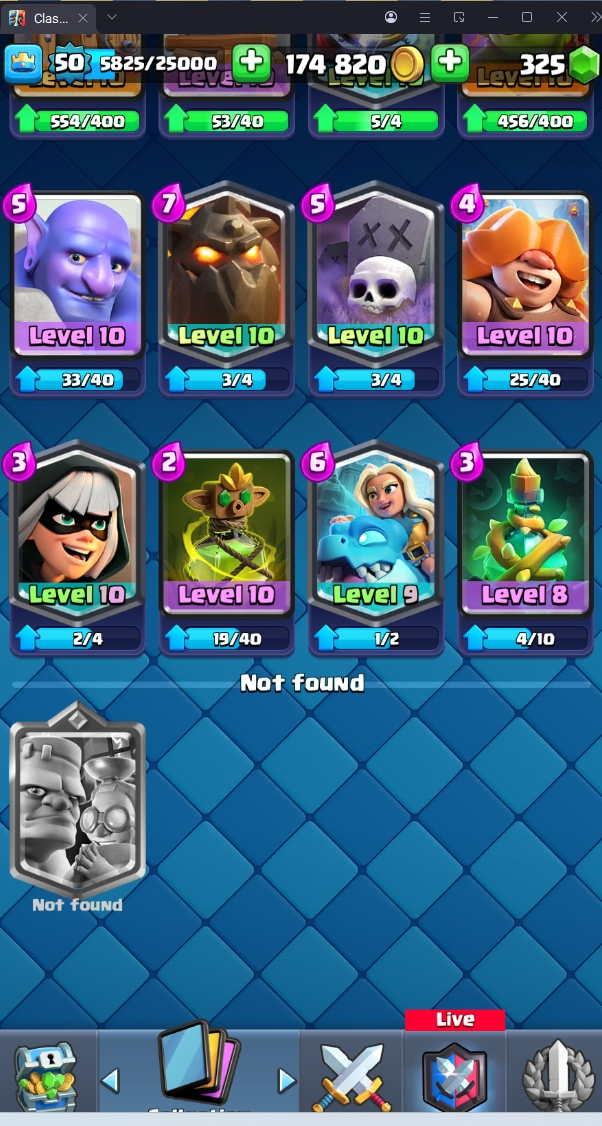Go to previous deck tab arrow
Screen dimensions: 602x1126
coord(111,1080)
